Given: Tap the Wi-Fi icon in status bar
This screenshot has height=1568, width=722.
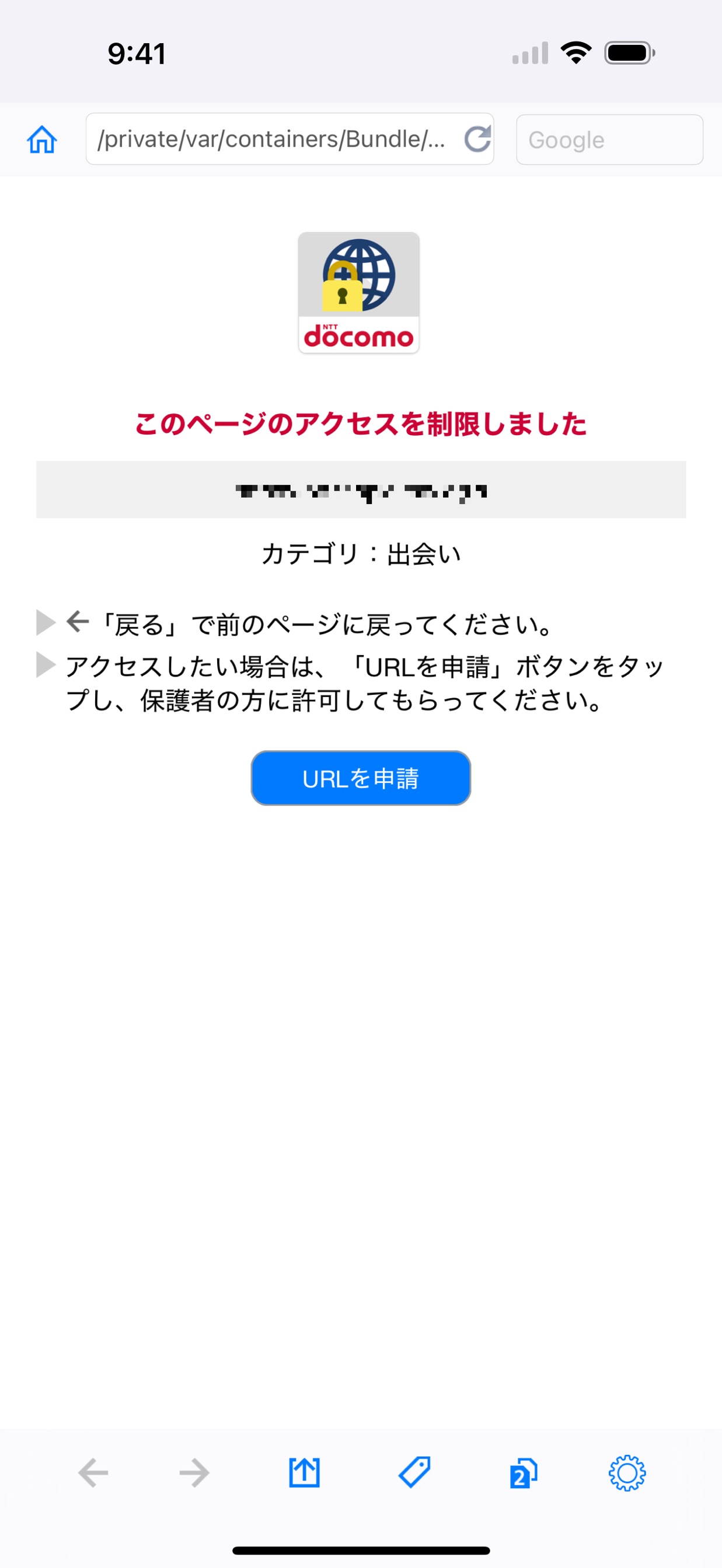Looking at the screenshot, I should pos(575,54).
